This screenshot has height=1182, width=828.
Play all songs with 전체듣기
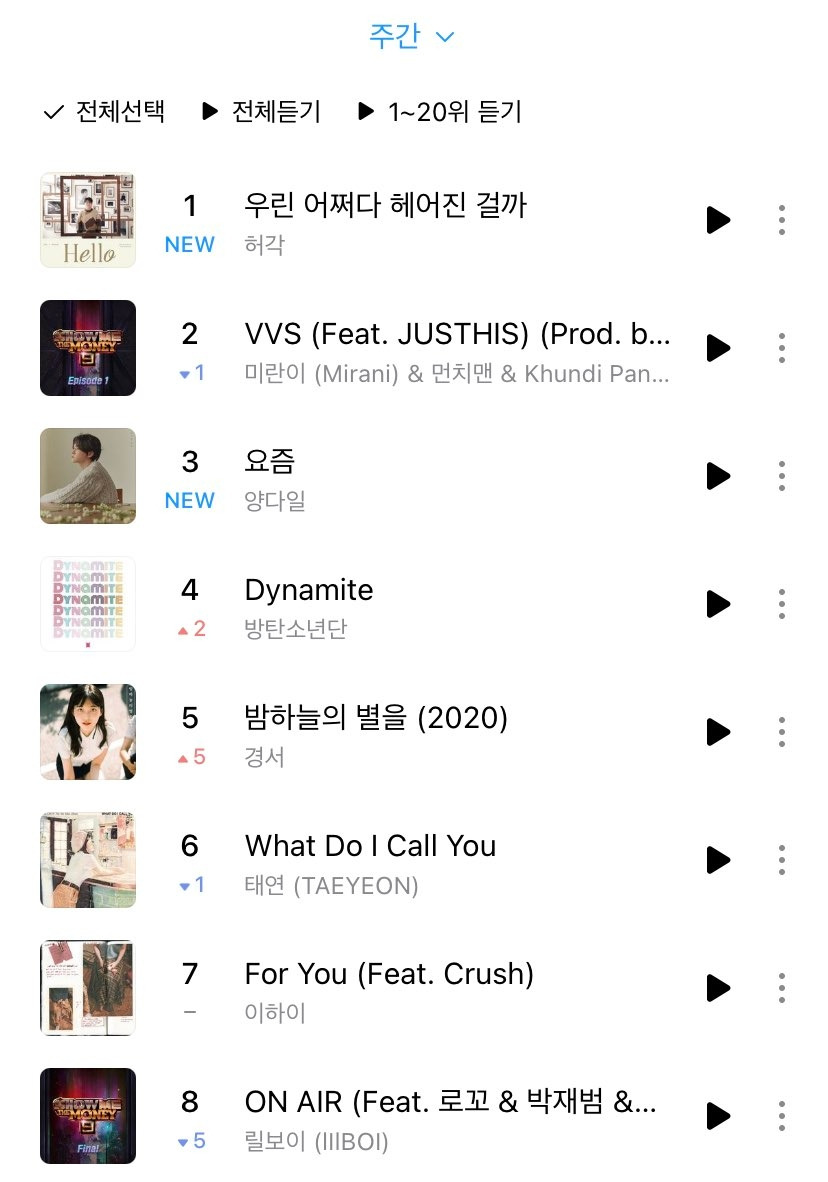tap(261, 112)
